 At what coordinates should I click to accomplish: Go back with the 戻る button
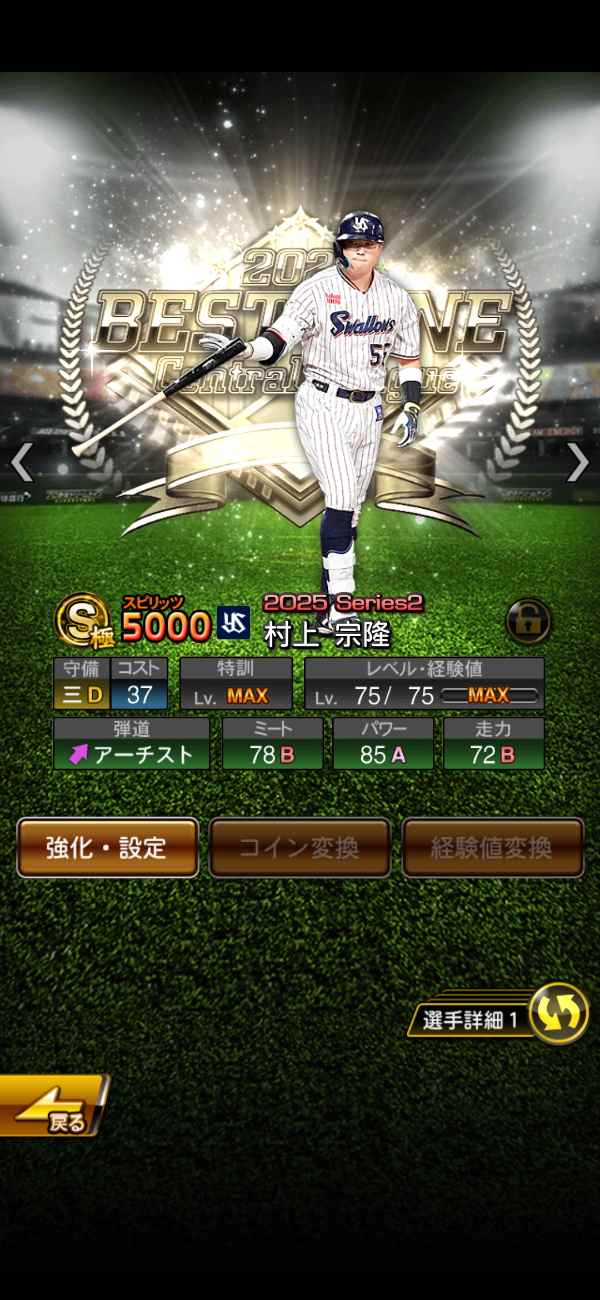pyautogui.click(x=52, y=1106)
